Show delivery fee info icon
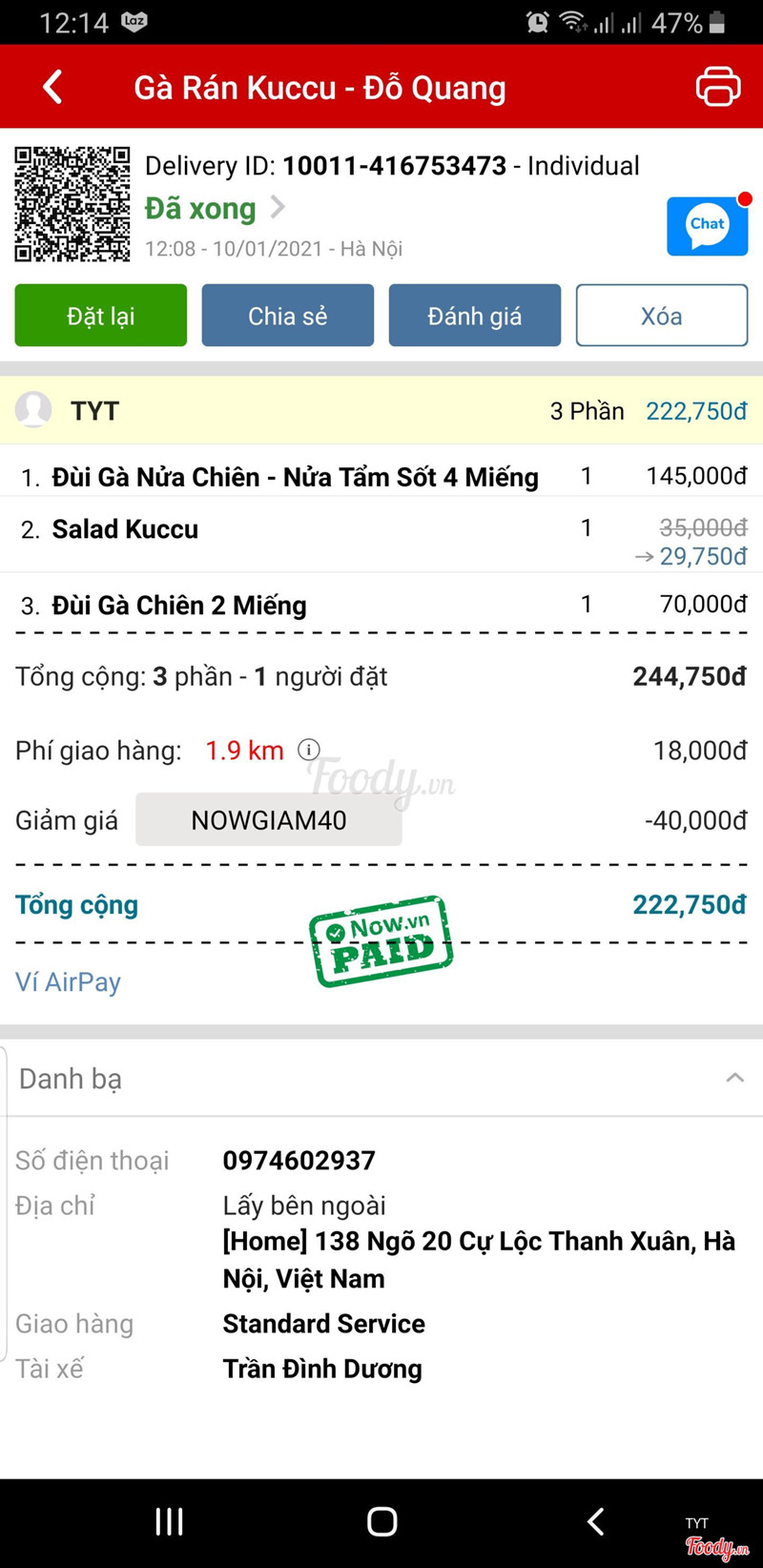The image size is (763, 1568). [x=308, y=750]
